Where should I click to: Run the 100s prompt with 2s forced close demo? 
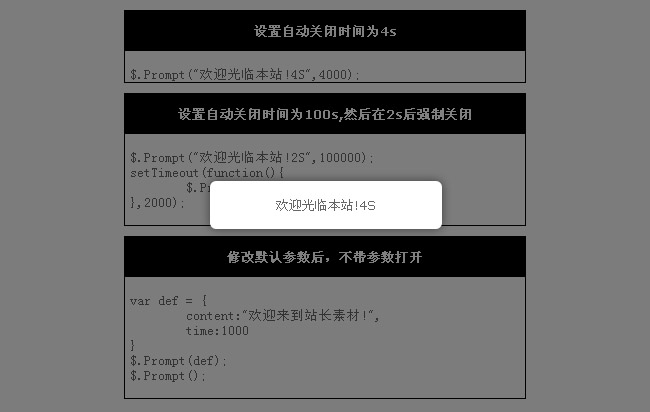(324, 114)
